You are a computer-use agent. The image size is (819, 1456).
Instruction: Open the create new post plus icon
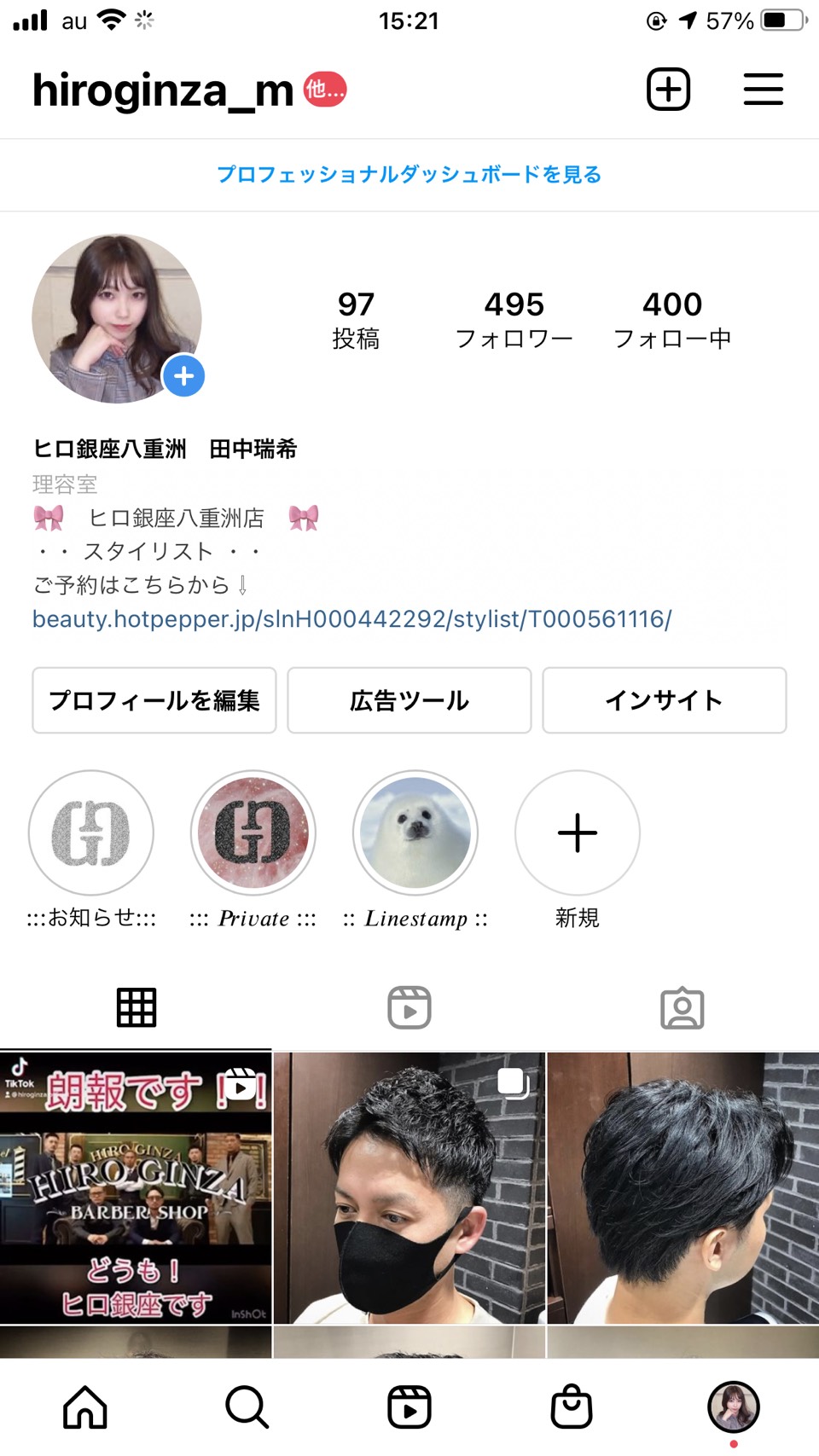pos(668,90)
